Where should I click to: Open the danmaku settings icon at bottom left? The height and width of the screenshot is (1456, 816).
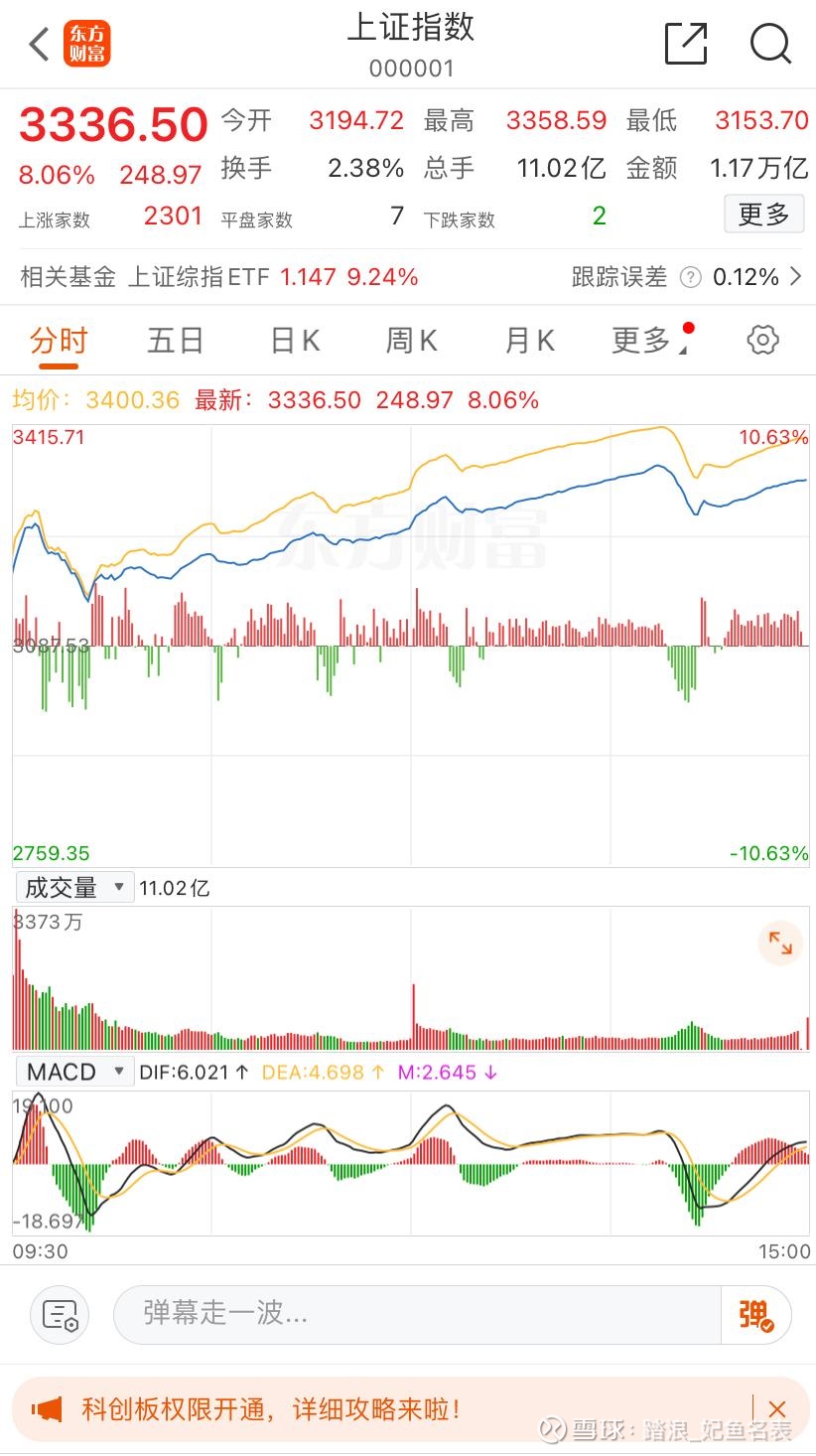click(60, 1314)
